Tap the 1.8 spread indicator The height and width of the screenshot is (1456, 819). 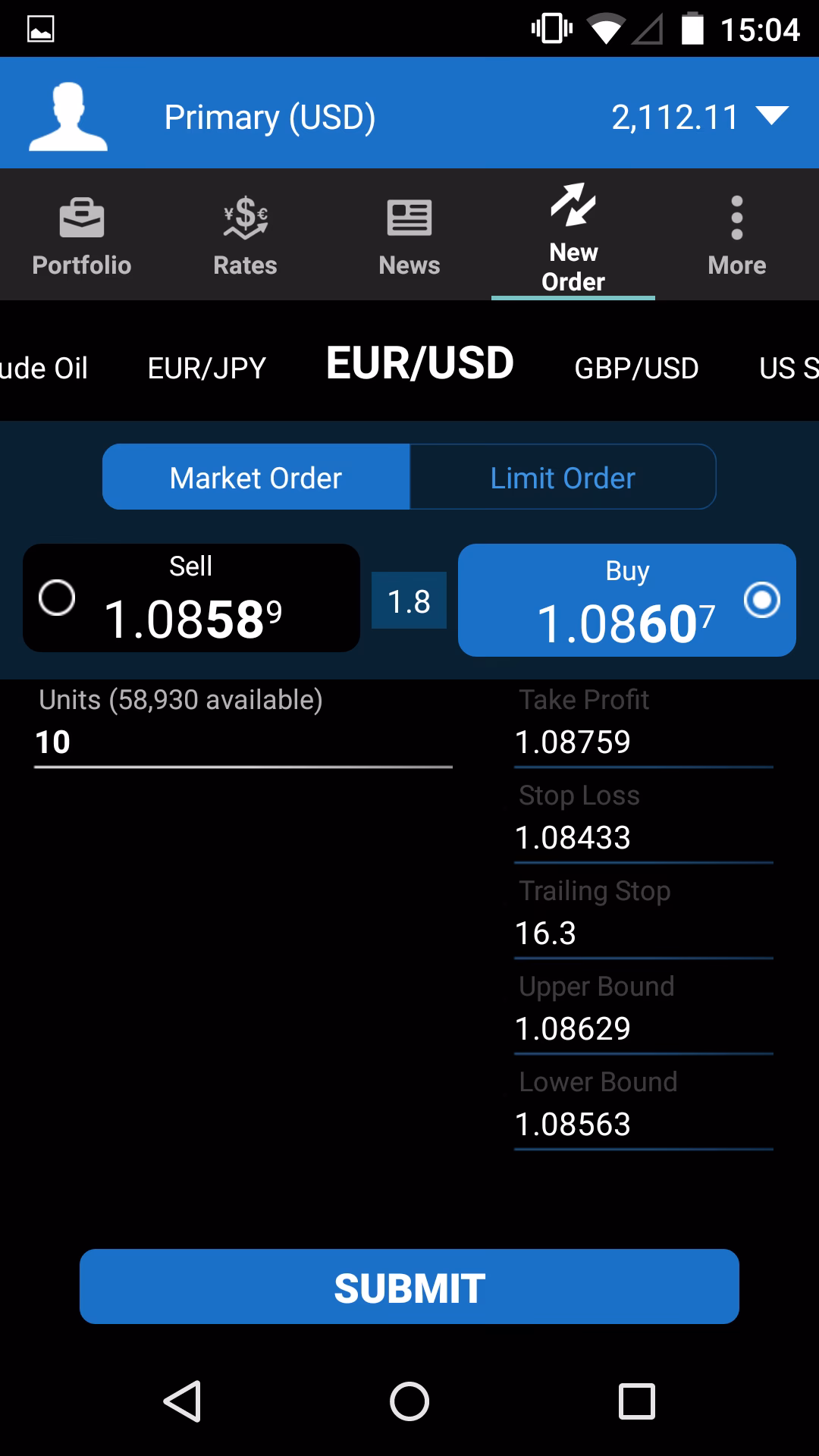click(409, 600)
